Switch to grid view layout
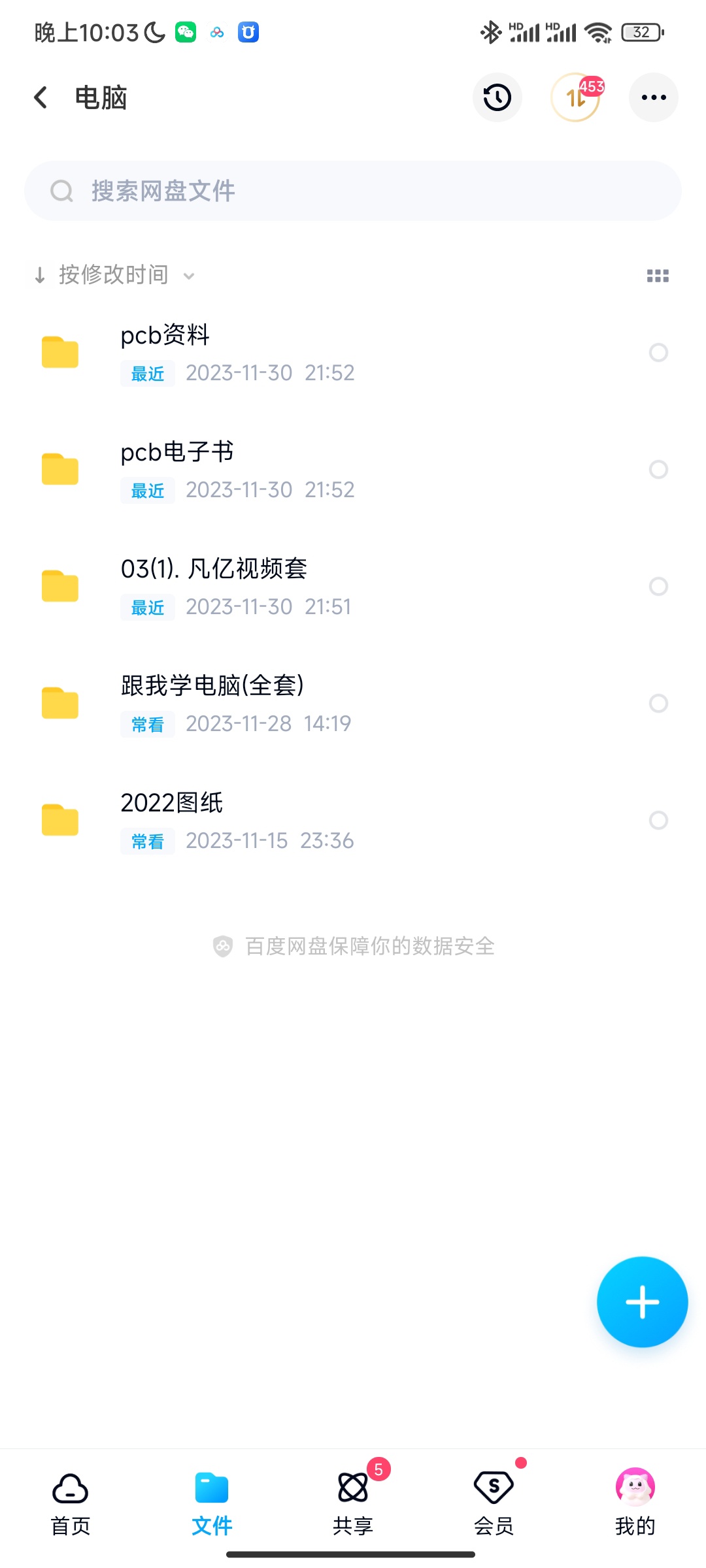706x1568 pixels. pos(657,276)
